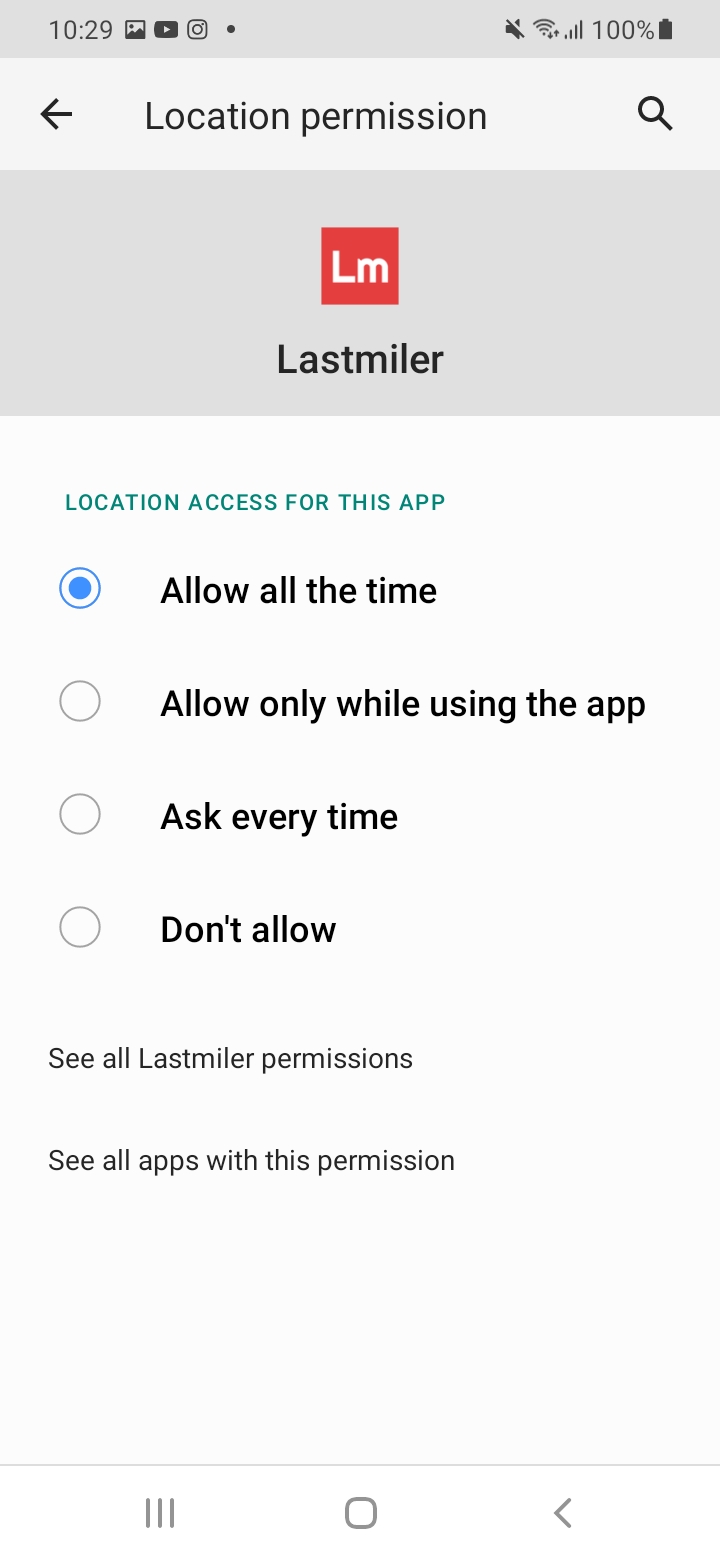Go back using the top-left arrow
The width and height of the screenshot is (720, 1560).
click(56, 115)
